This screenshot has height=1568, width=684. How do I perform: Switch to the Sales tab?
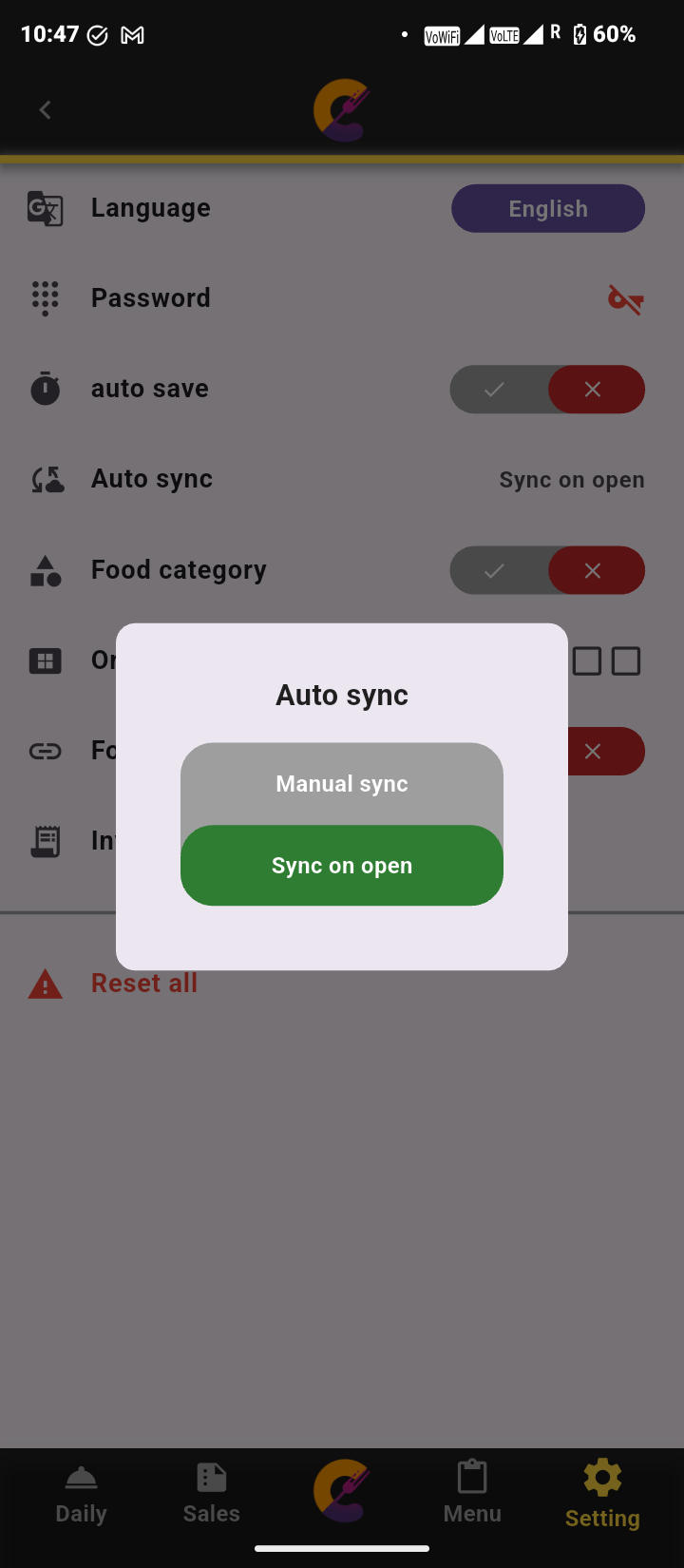211,1494
